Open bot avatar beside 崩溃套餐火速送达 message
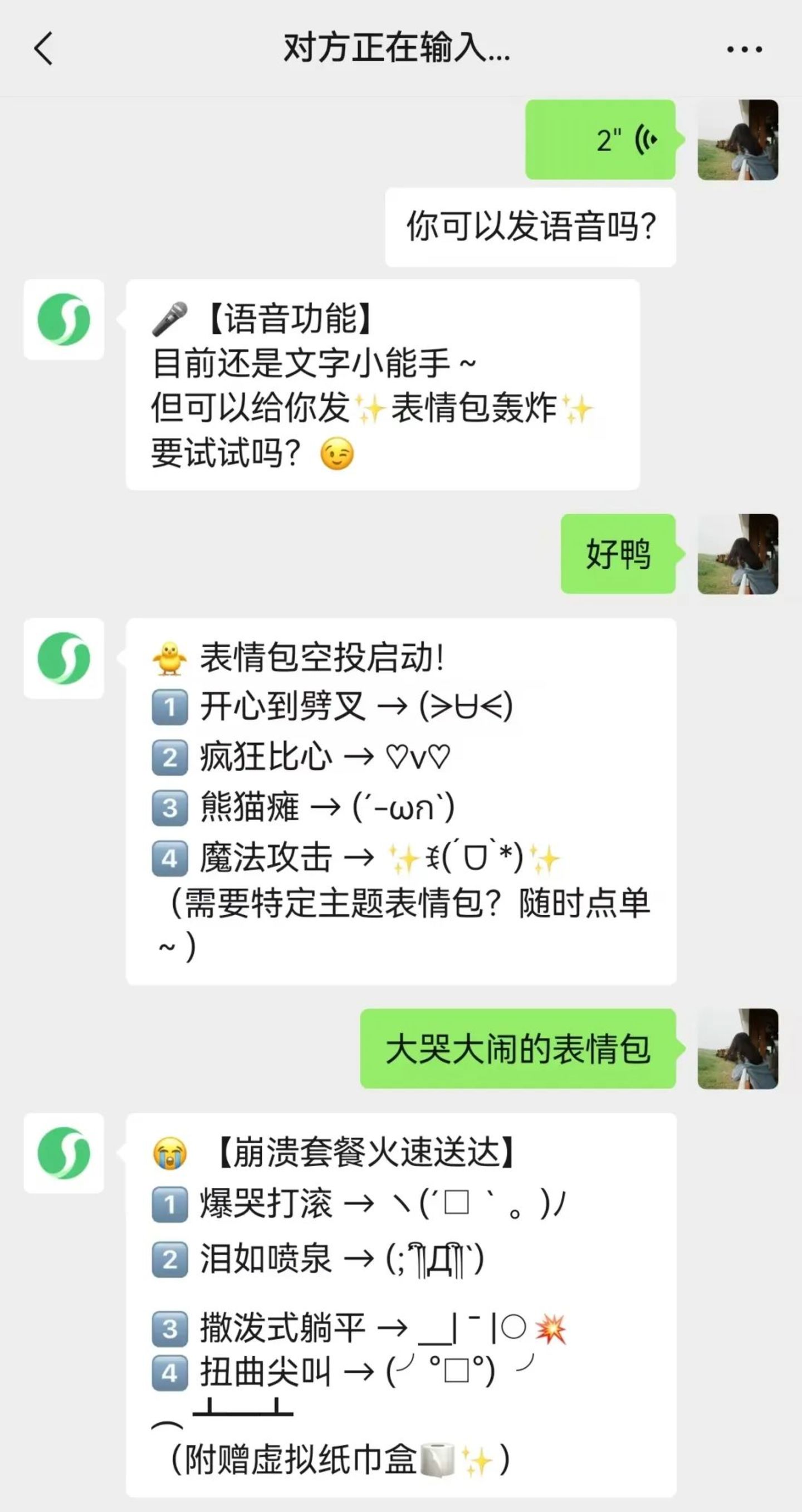The height and width of the screenshot is (1512, 802). click(64, 1153)
